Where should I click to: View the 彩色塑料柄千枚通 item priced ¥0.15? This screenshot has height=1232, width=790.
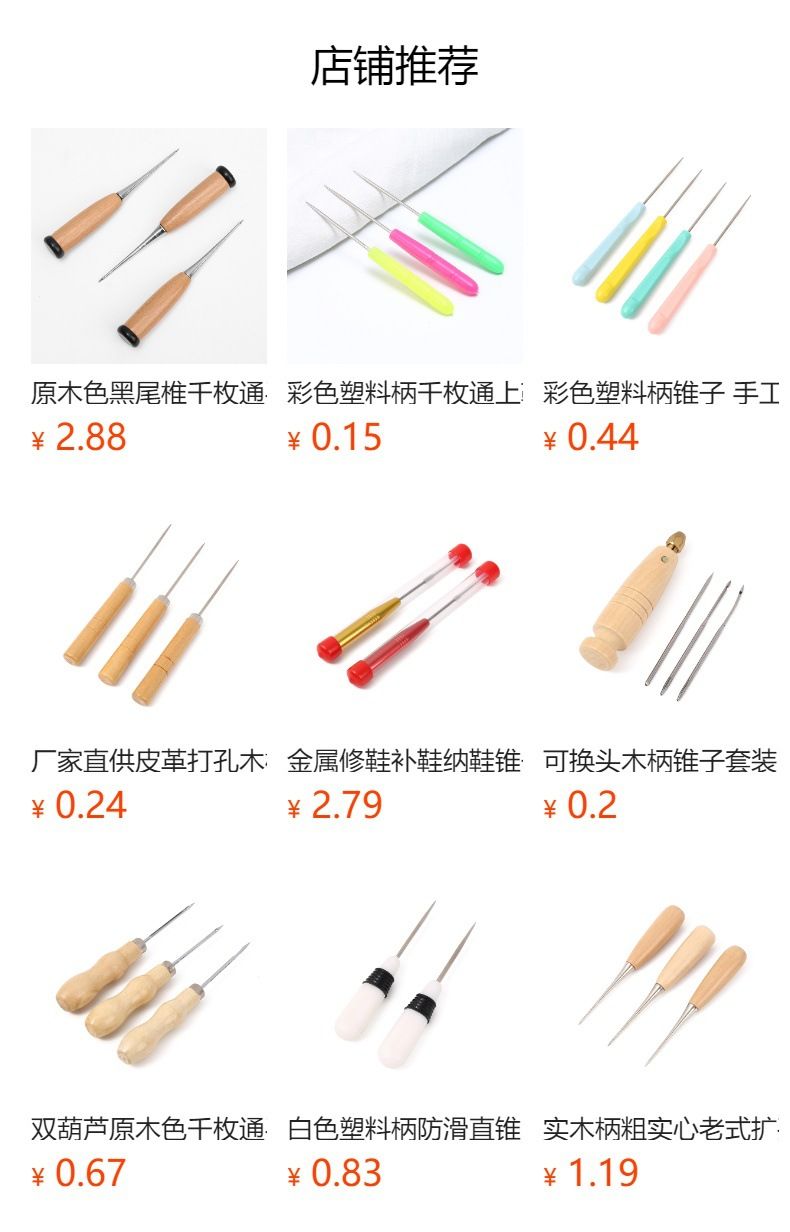pos(405,246)
